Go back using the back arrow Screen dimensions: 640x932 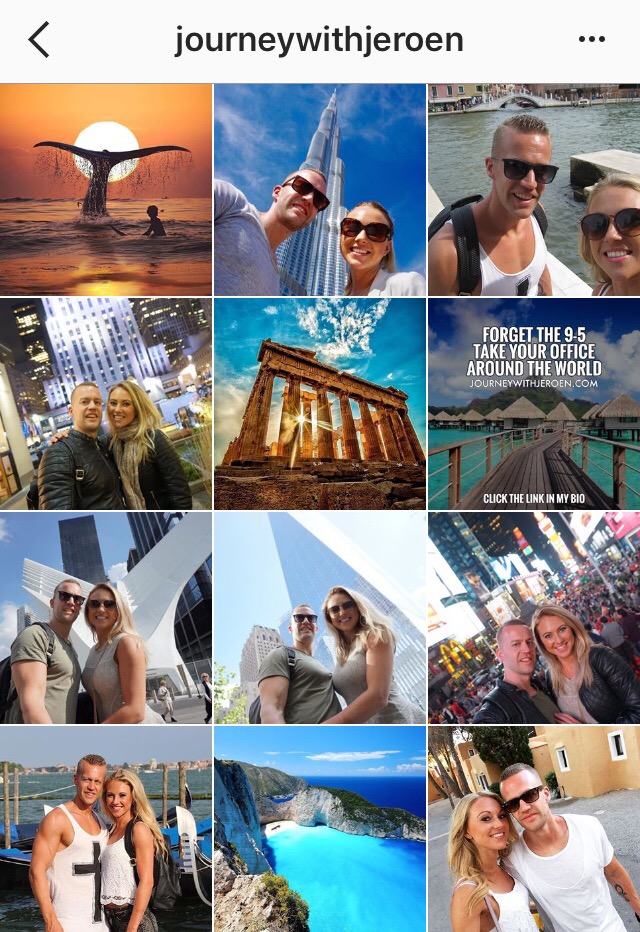pyautogui.click(x=39, y=40)
